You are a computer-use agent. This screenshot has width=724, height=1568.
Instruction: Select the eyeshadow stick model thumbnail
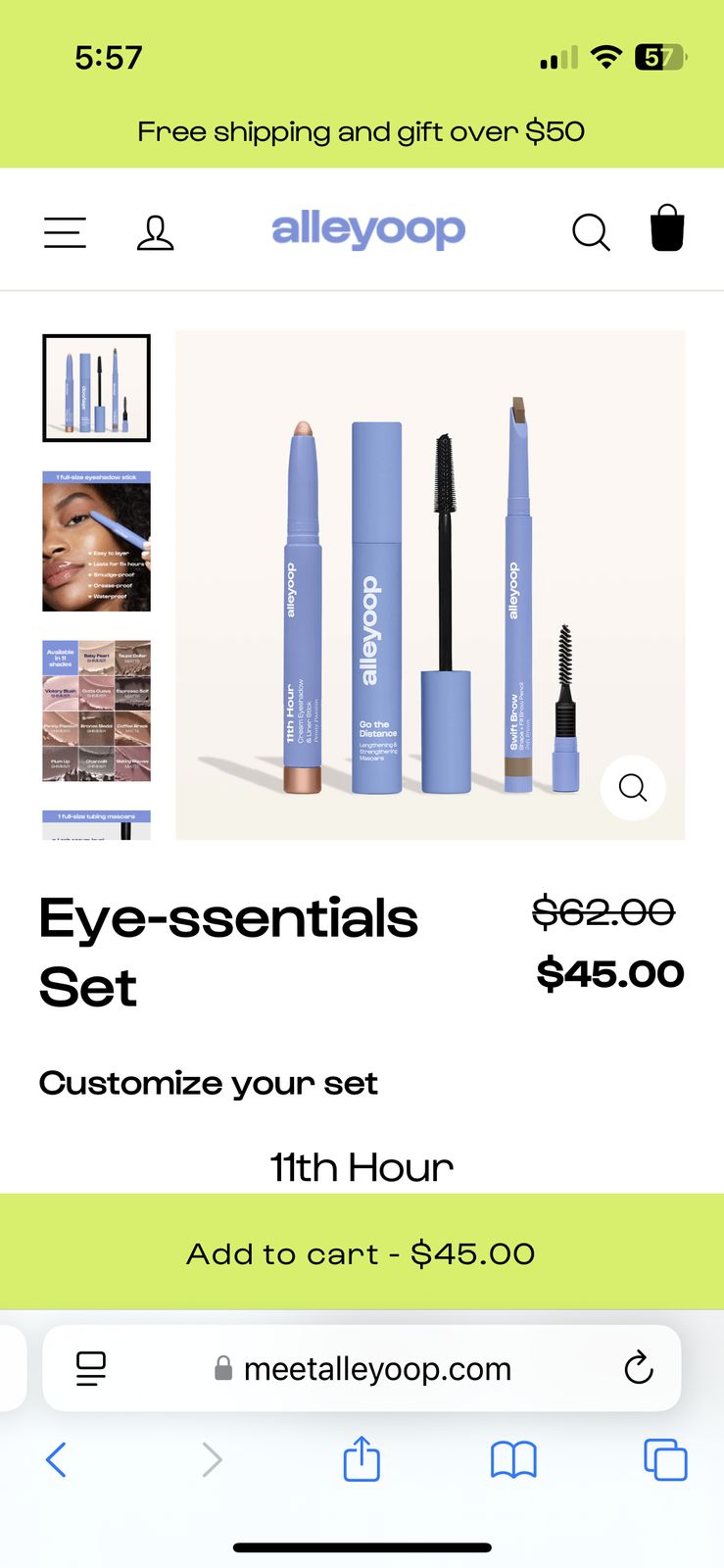(x=97, y=541)
